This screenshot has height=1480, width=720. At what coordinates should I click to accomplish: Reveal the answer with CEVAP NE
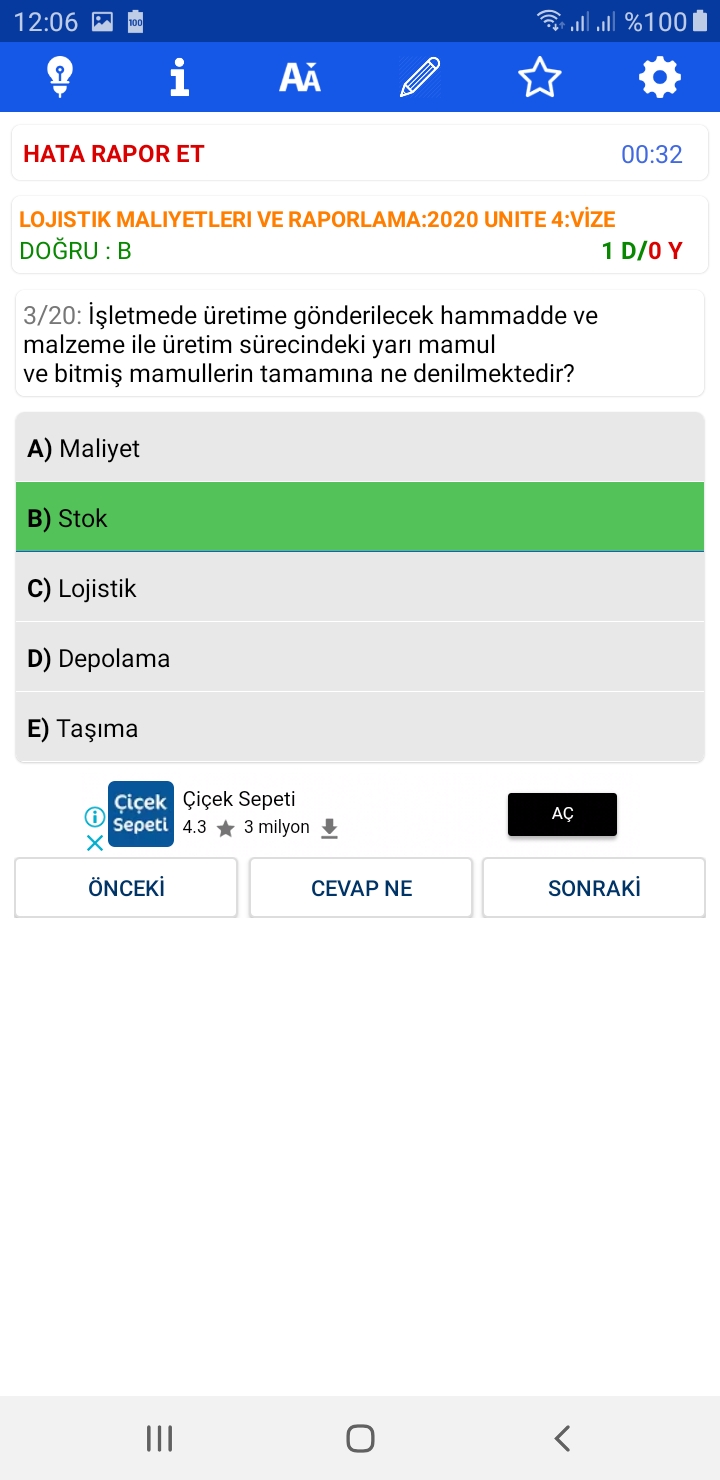tap(361, 888)
